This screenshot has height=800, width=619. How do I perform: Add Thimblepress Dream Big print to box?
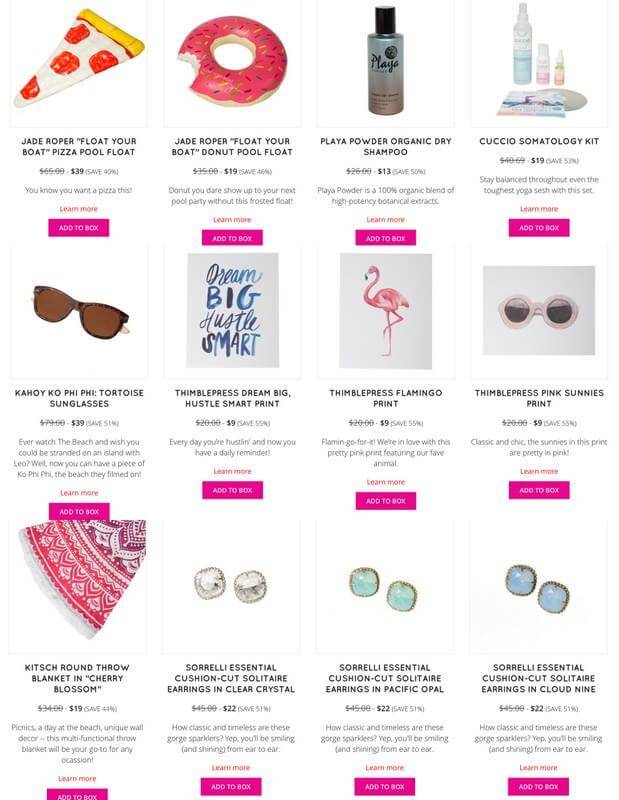pos(232,490)
